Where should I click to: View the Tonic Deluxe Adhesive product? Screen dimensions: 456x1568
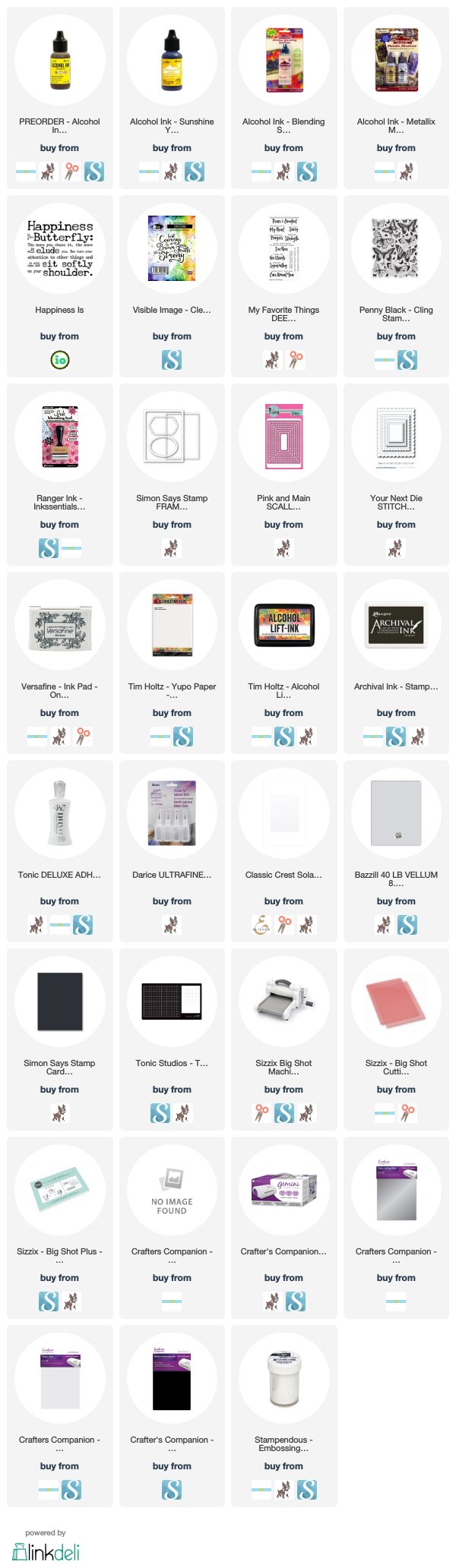click(x=59, y=814)
